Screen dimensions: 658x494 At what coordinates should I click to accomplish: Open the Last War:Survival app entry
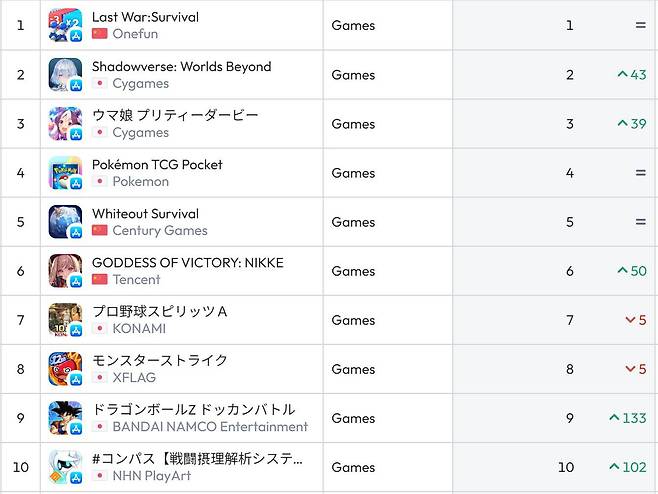[x=145, y=17]
